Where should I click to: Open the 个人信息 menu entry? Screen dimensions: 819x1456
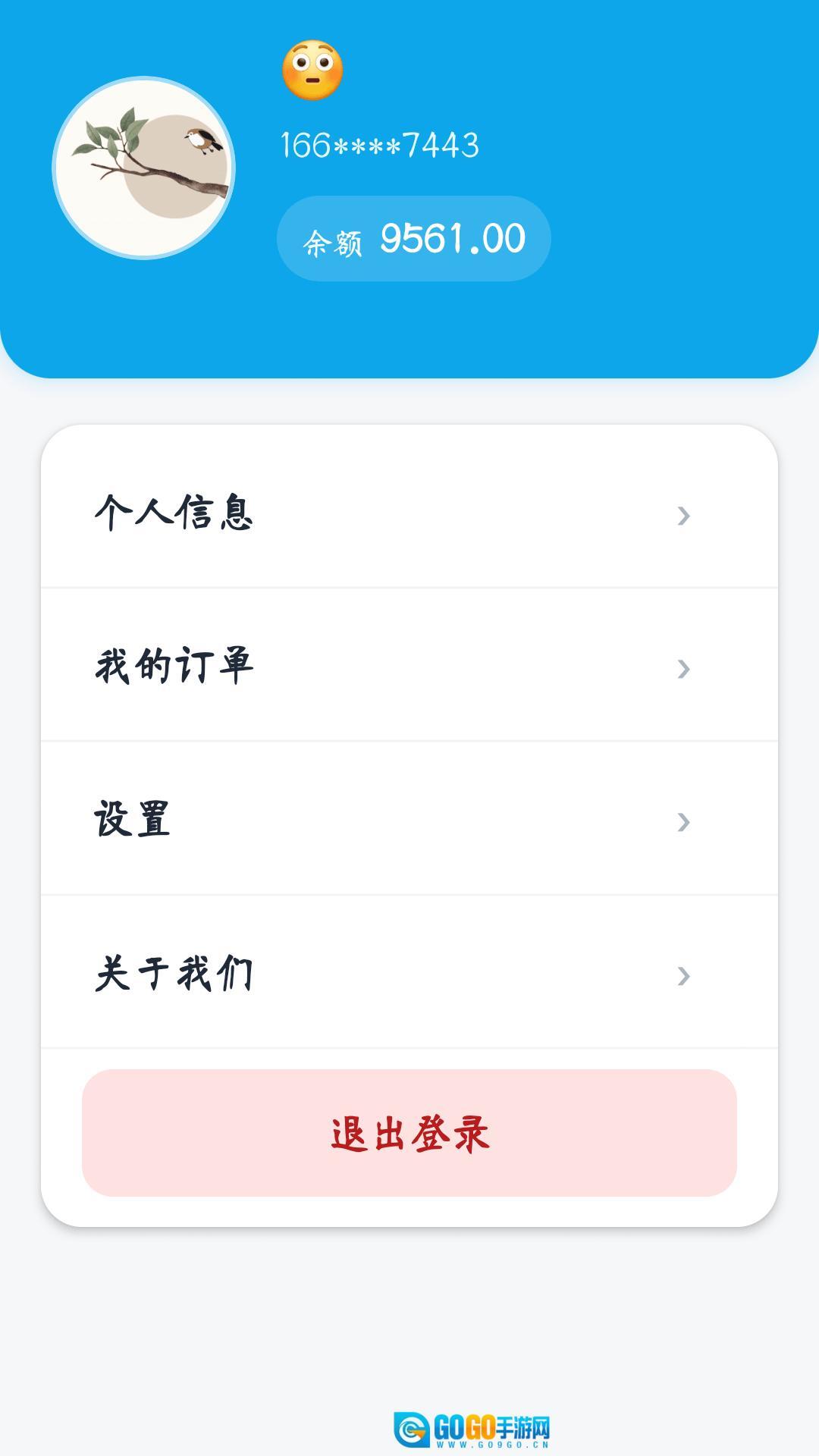174,516
